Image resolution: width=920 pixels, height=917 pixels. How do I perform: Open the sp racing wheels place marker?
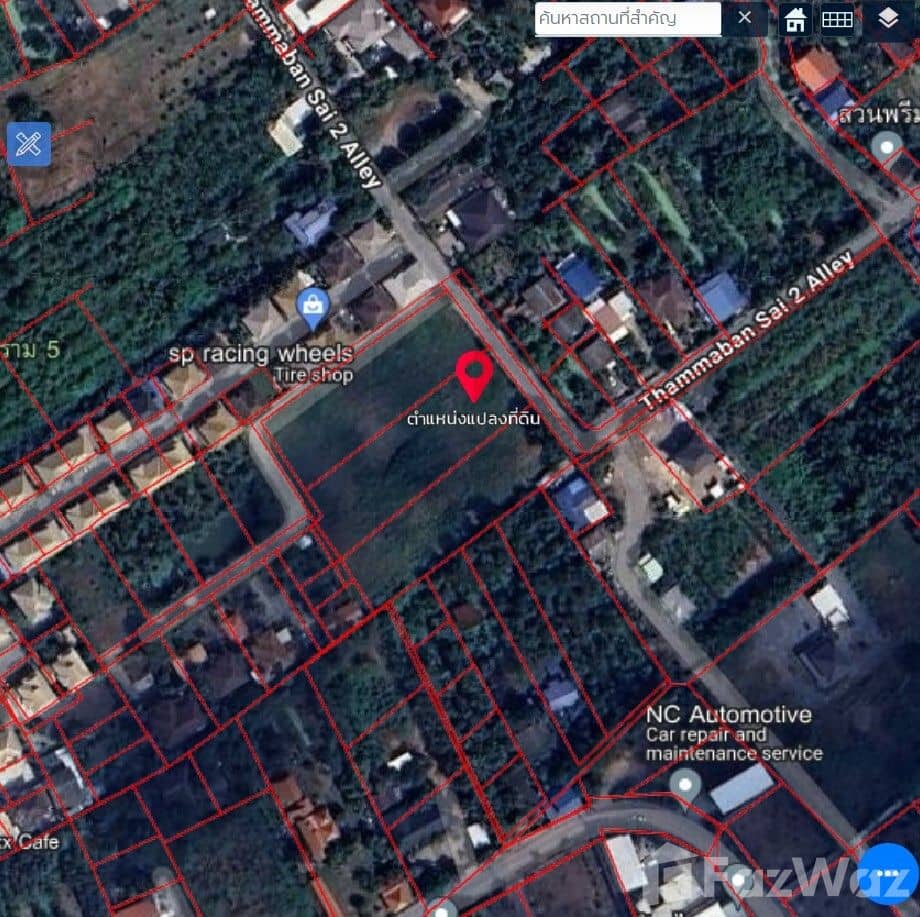pos(314,308)
